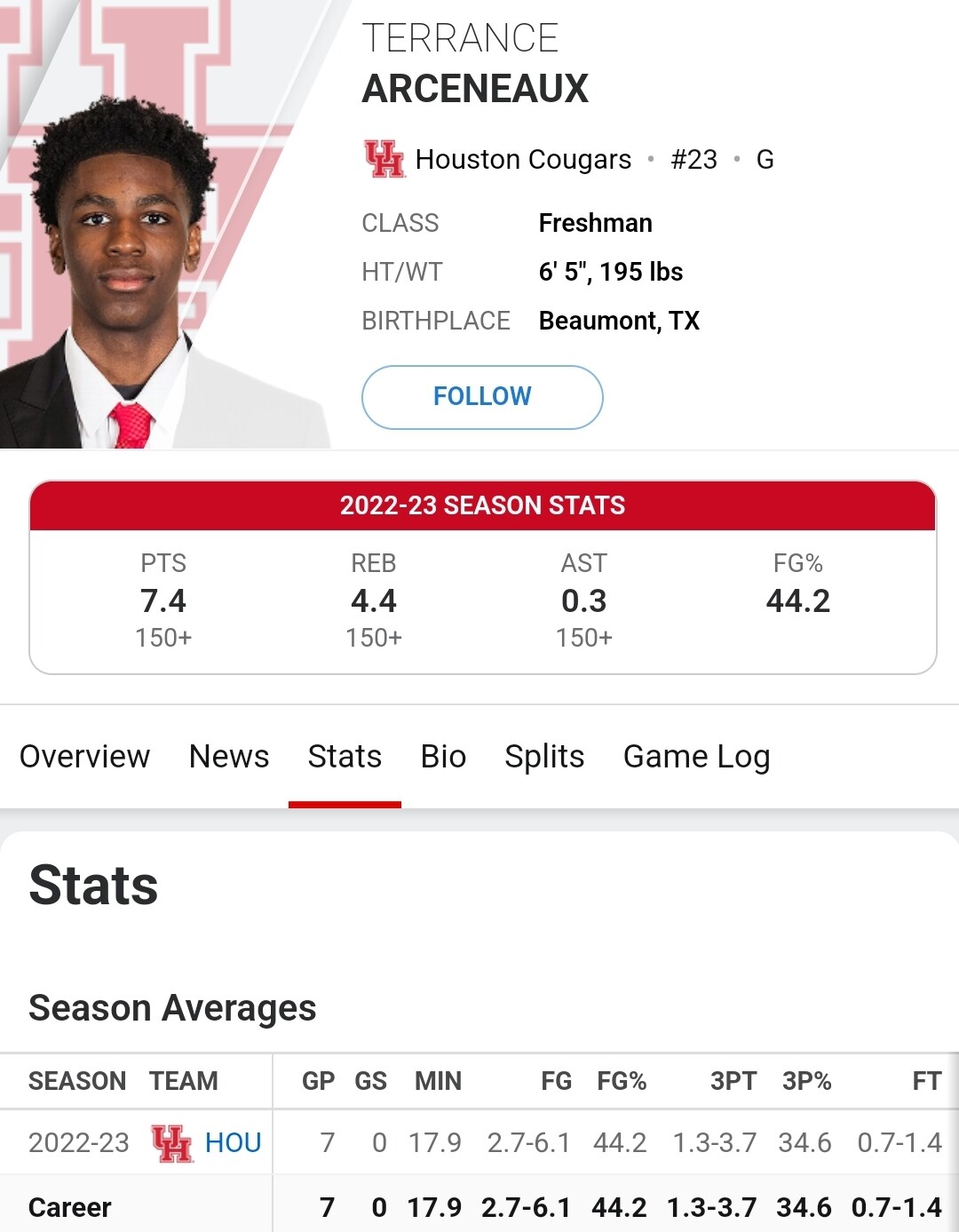Open the HOU team link in stats table
Screen dimensions: 959x1232
pyautogui.click(x=233, y=1142)
